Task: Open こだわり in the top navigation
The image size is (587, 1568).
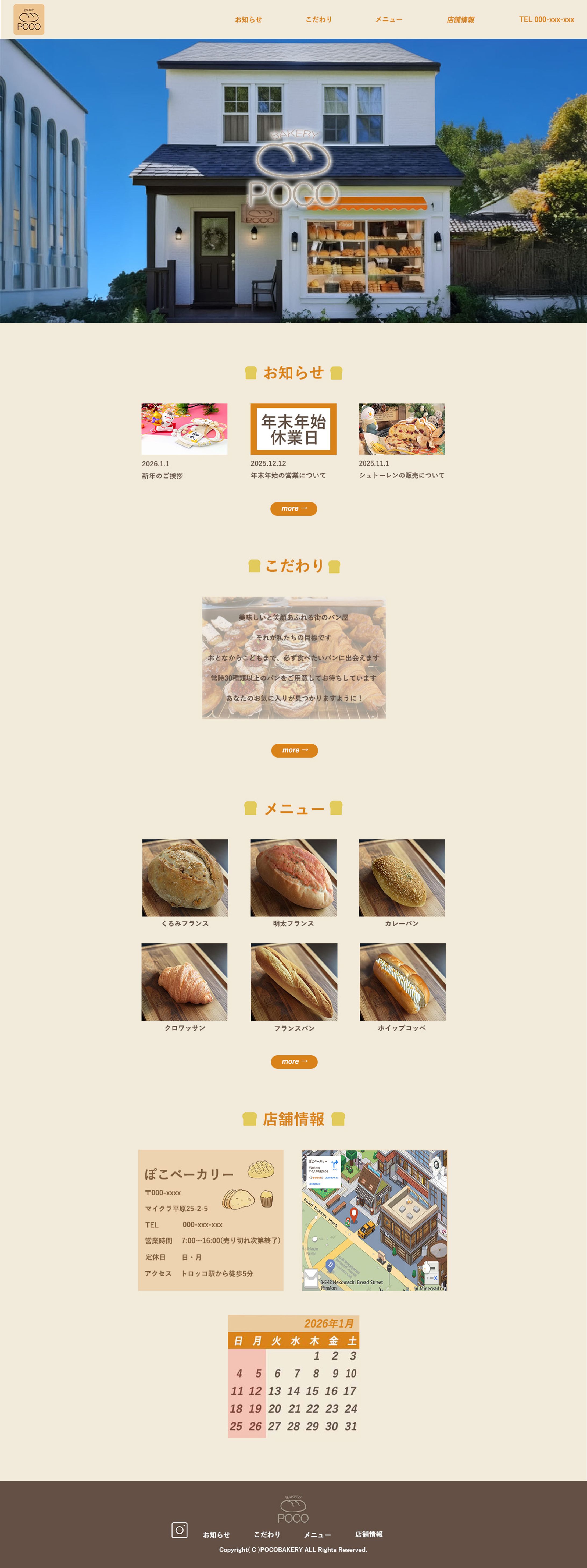Action: (x=319, y=19)
